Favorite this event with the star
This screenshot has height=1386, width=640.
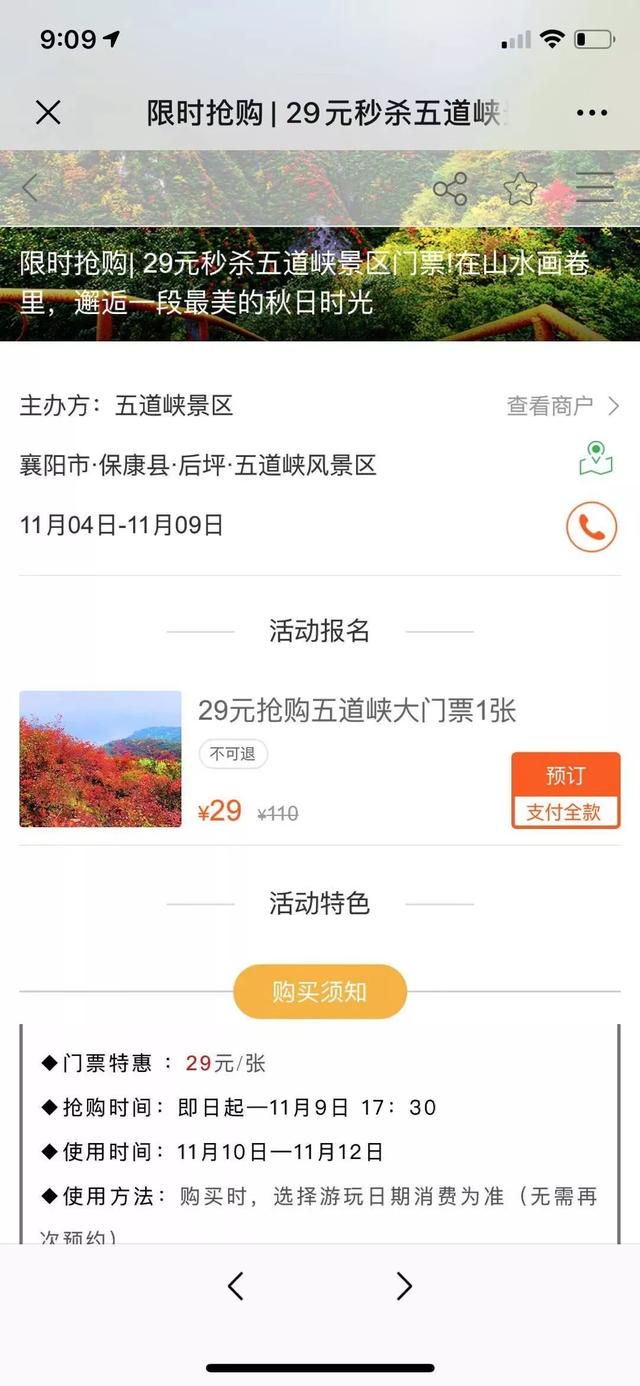click(x=520, y=188)
